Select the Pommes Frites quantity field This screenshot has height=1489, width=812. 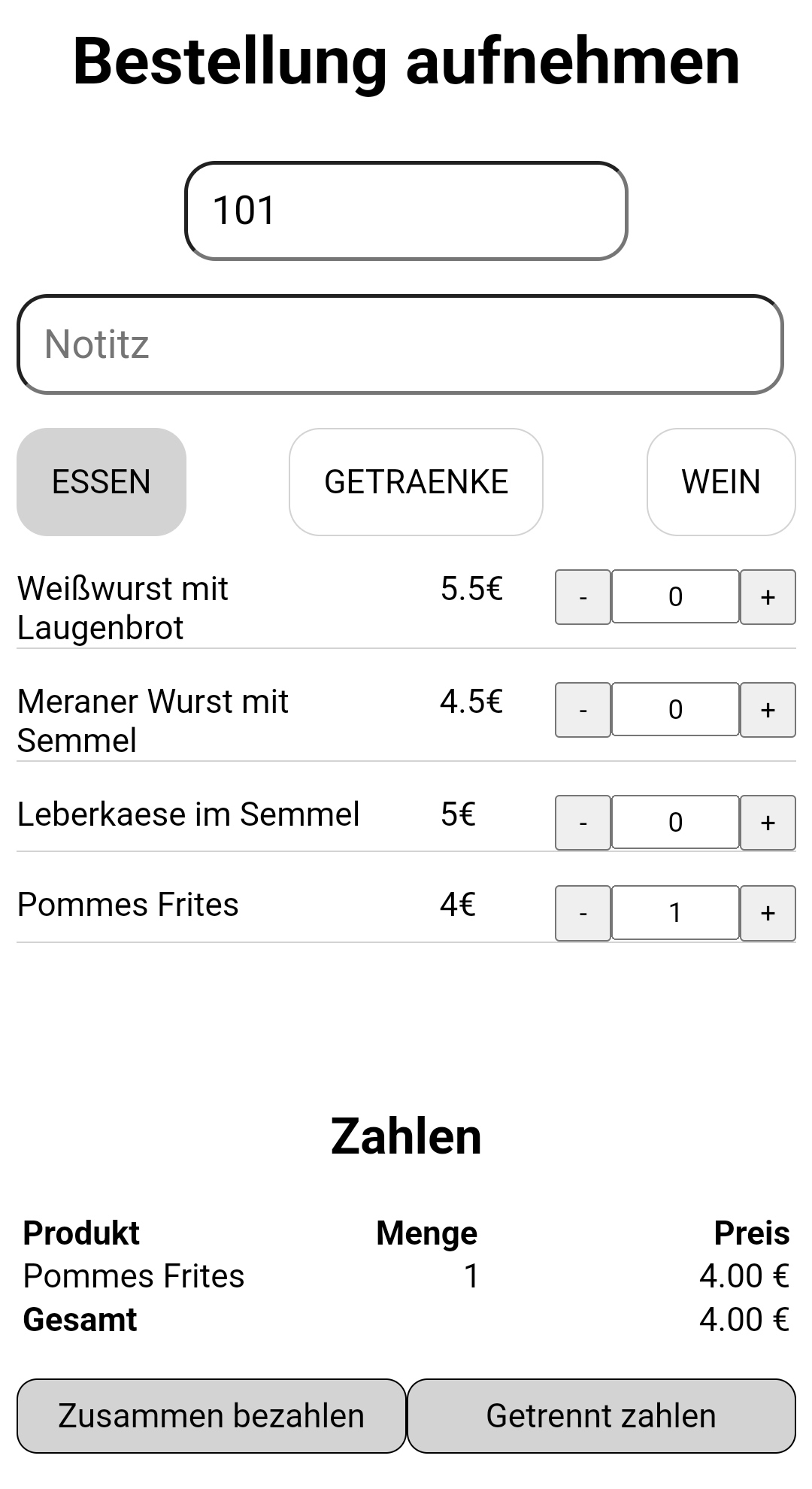tap(675, 913)
